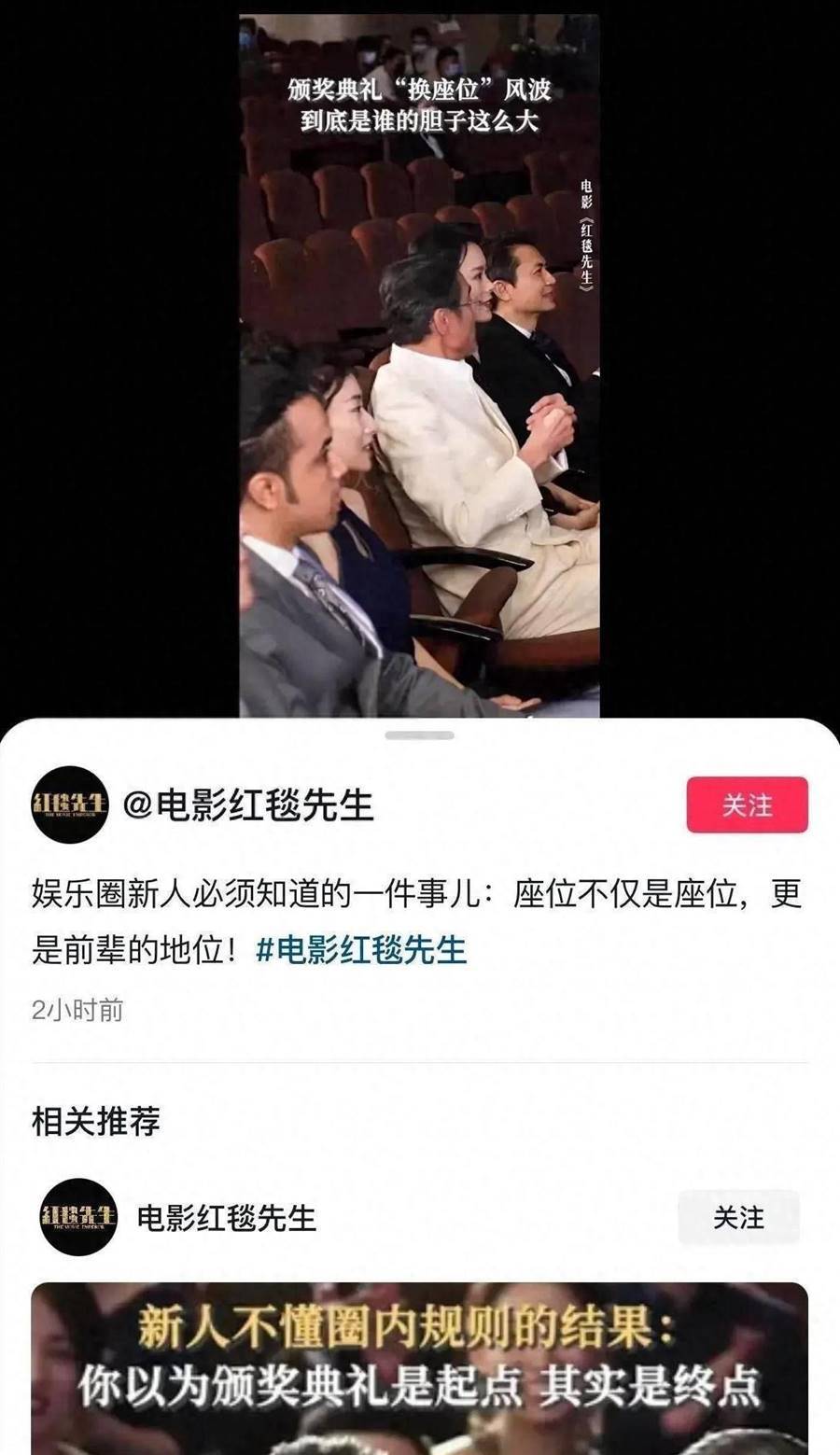Image resolution: width=840 pixels, height=1455 pixels.
Task: Open the #电影红毯先生 hashtag link
Action: (360, 950)
